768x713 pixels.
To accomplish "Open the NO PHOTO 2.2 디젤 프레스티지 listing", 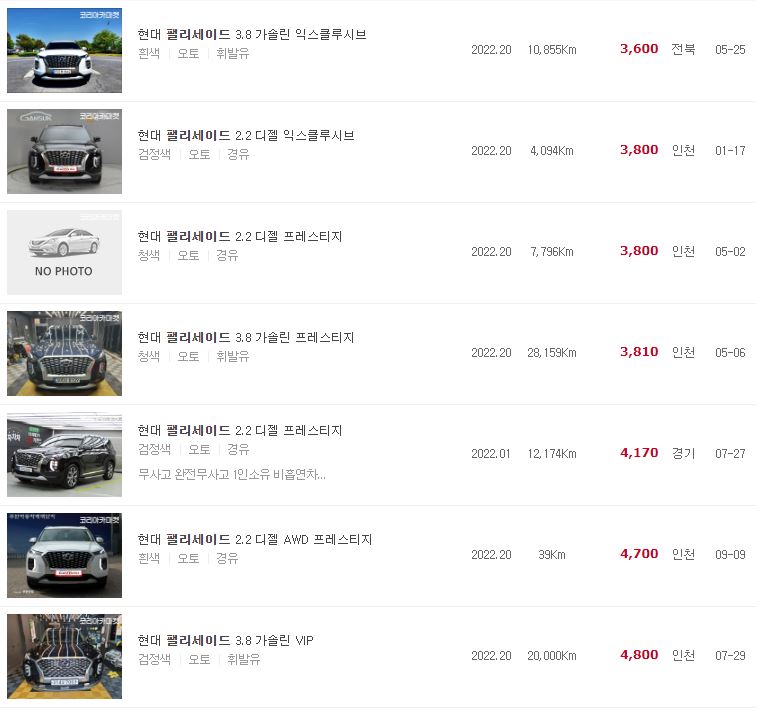I will tap(240, 237).
